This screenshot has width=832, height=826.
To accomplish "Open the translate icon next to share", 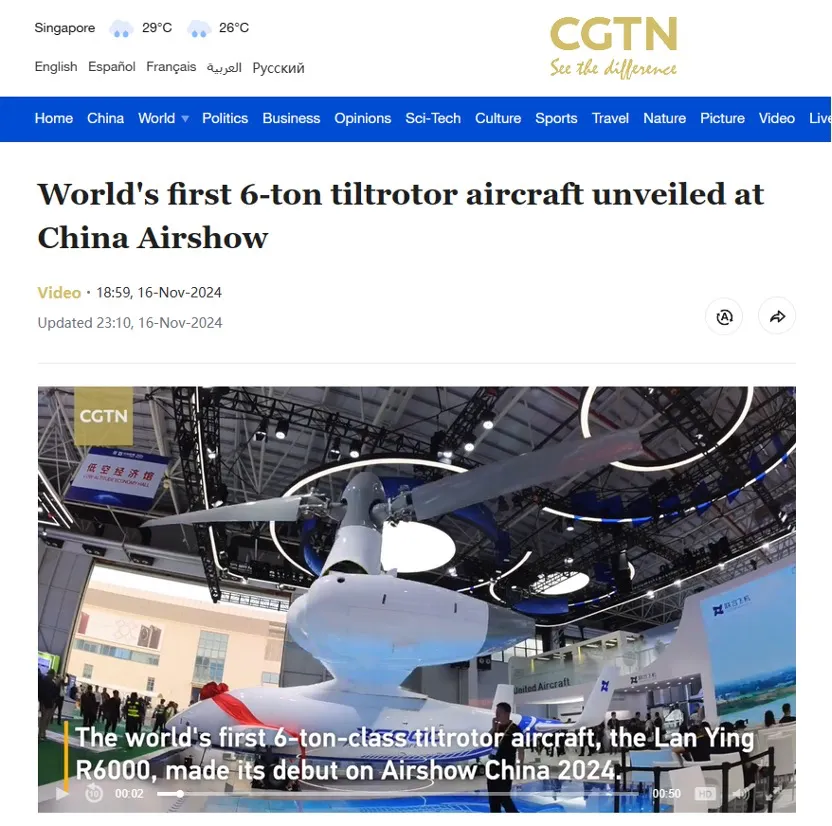I will 724,317.
